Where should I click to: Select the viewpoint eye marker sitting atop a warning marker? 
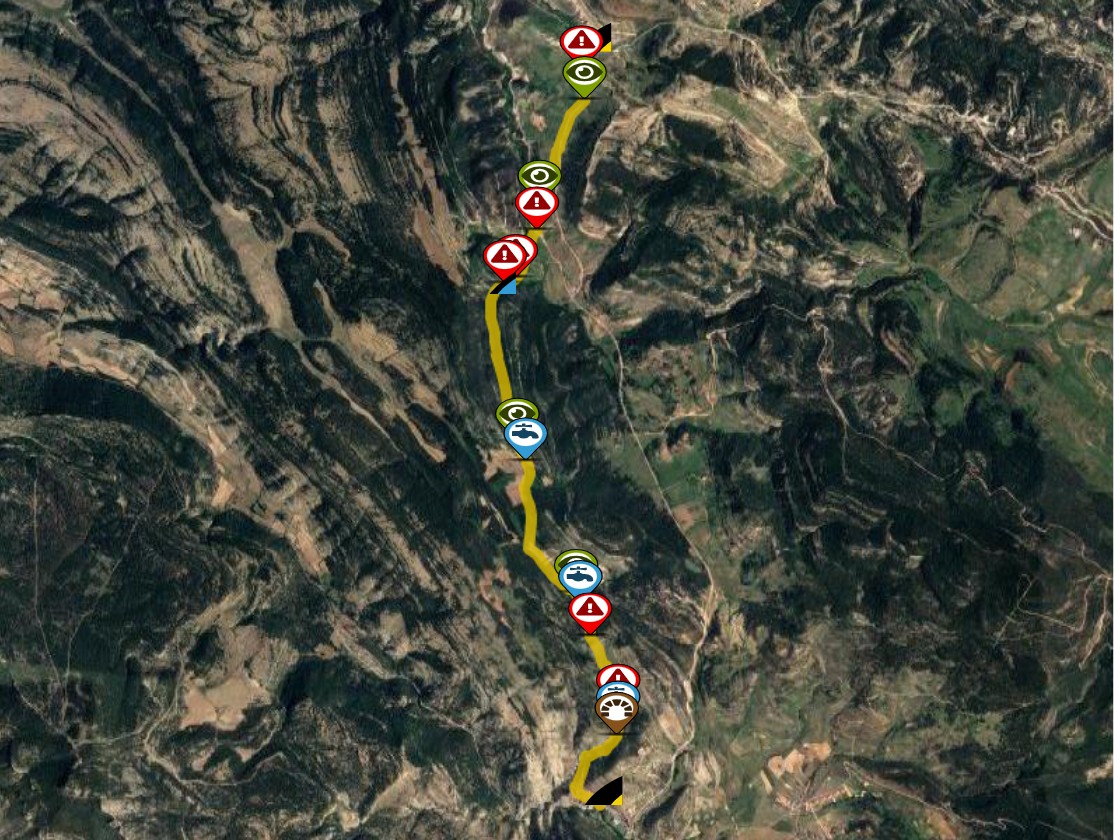coord(539,175)
